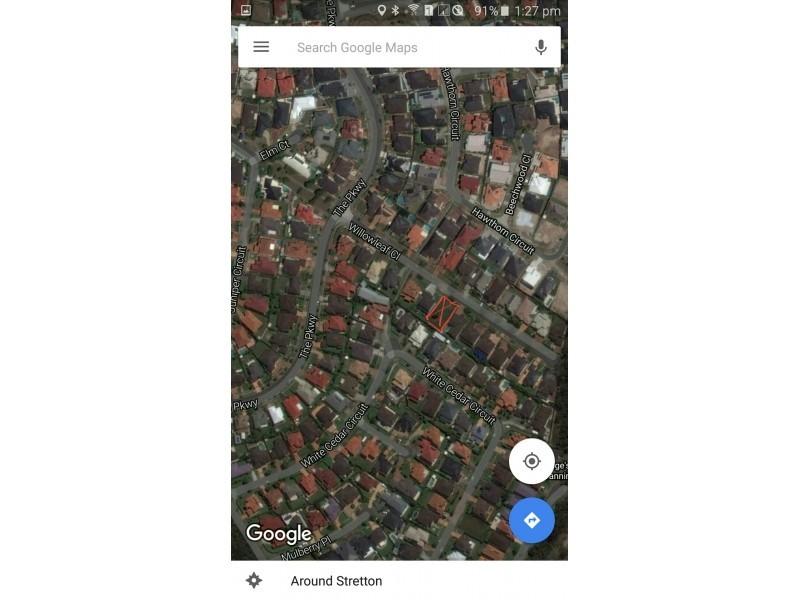Center map on my current location
Viewport: 800px width, 600px height.
pos(532,461)
